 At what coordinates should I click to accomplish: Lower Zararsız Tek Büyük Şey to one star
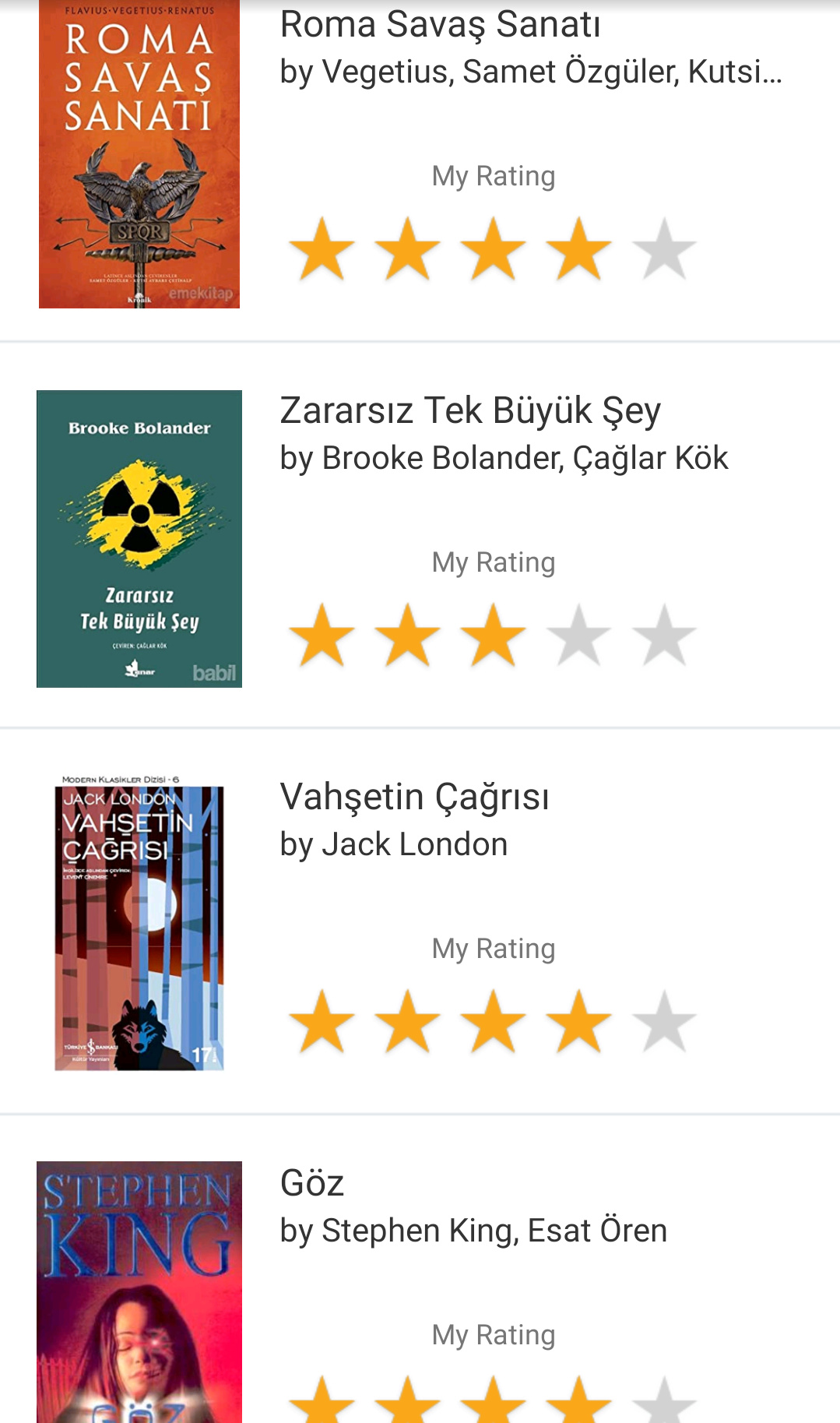pos(322,636)
